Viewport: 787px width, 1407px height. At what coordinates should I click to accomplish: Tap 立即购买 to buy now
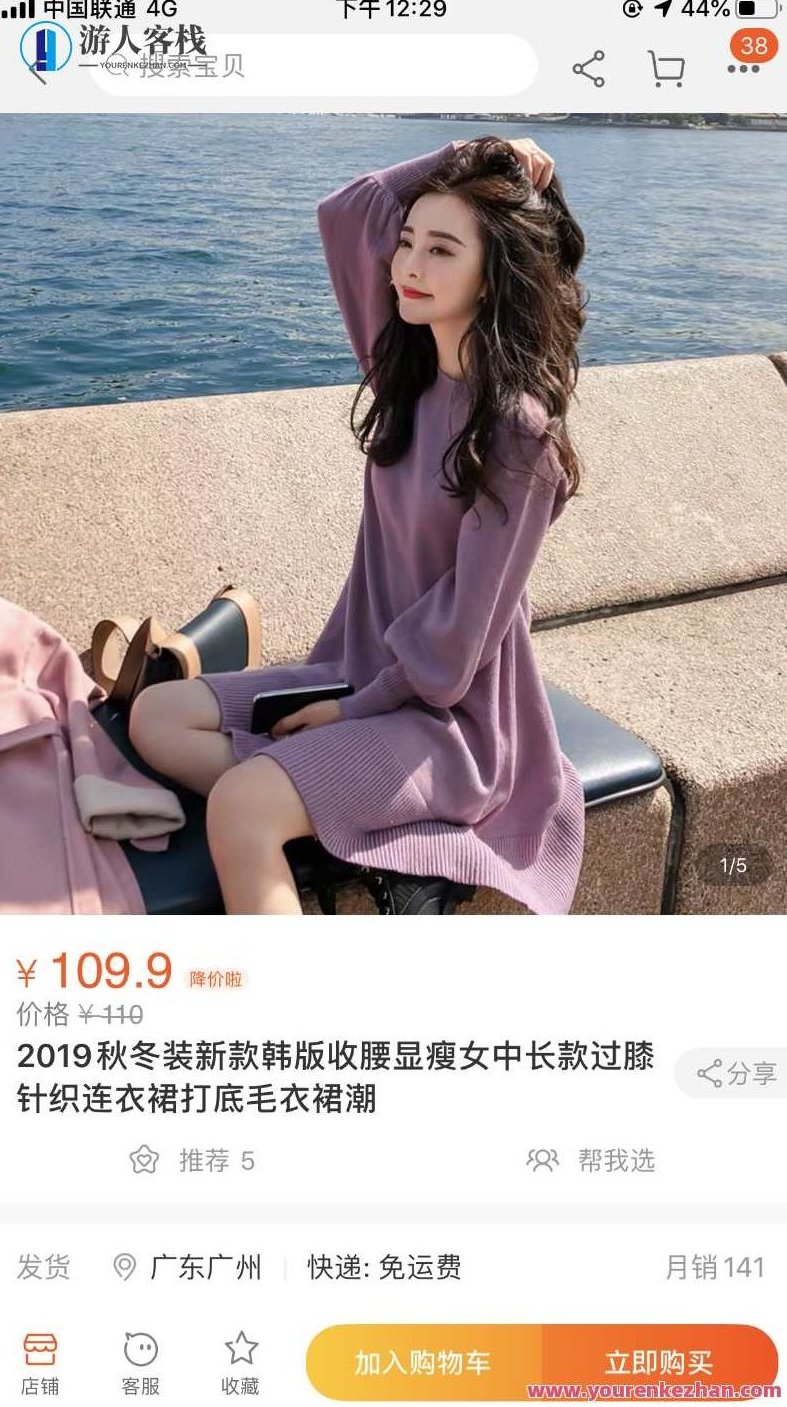point(658,1361)
